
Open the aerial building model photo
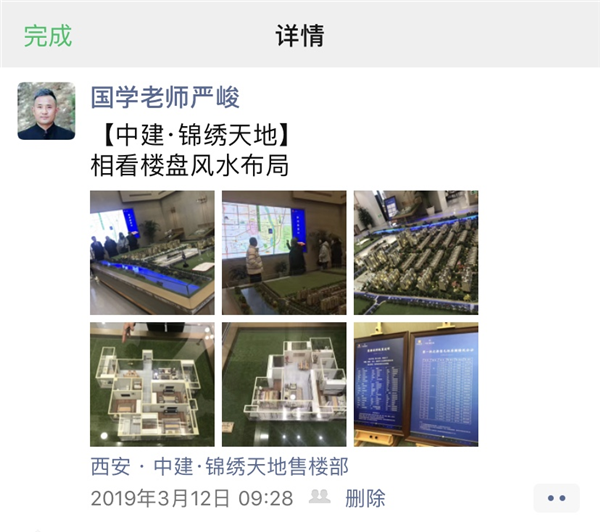pyautogui.click(x=416, y=252)
